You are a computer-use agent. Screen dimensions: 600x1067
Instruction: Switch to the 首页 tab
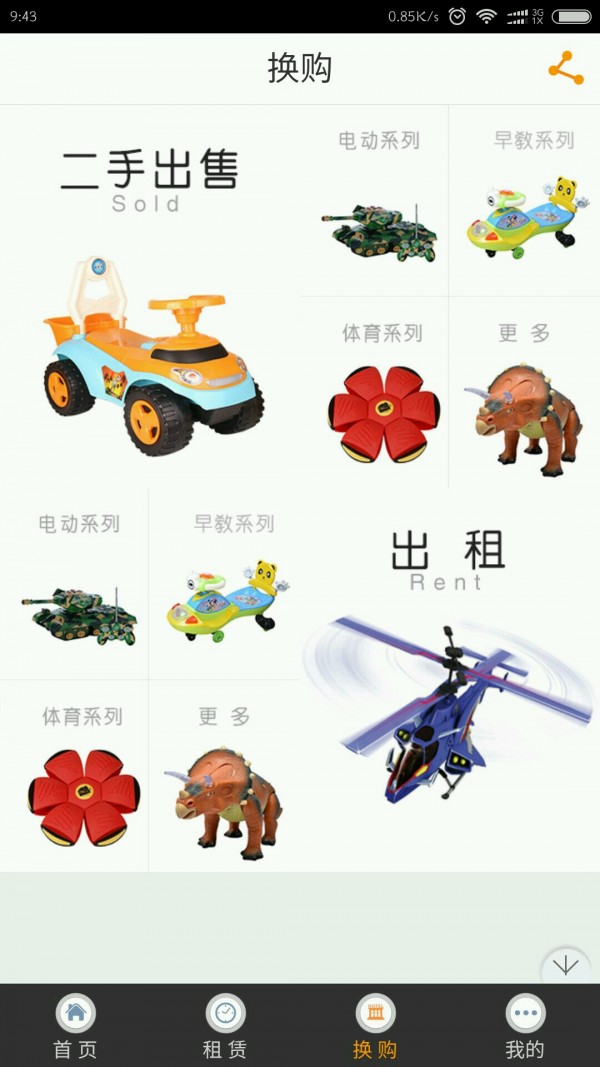(75, 1027)
